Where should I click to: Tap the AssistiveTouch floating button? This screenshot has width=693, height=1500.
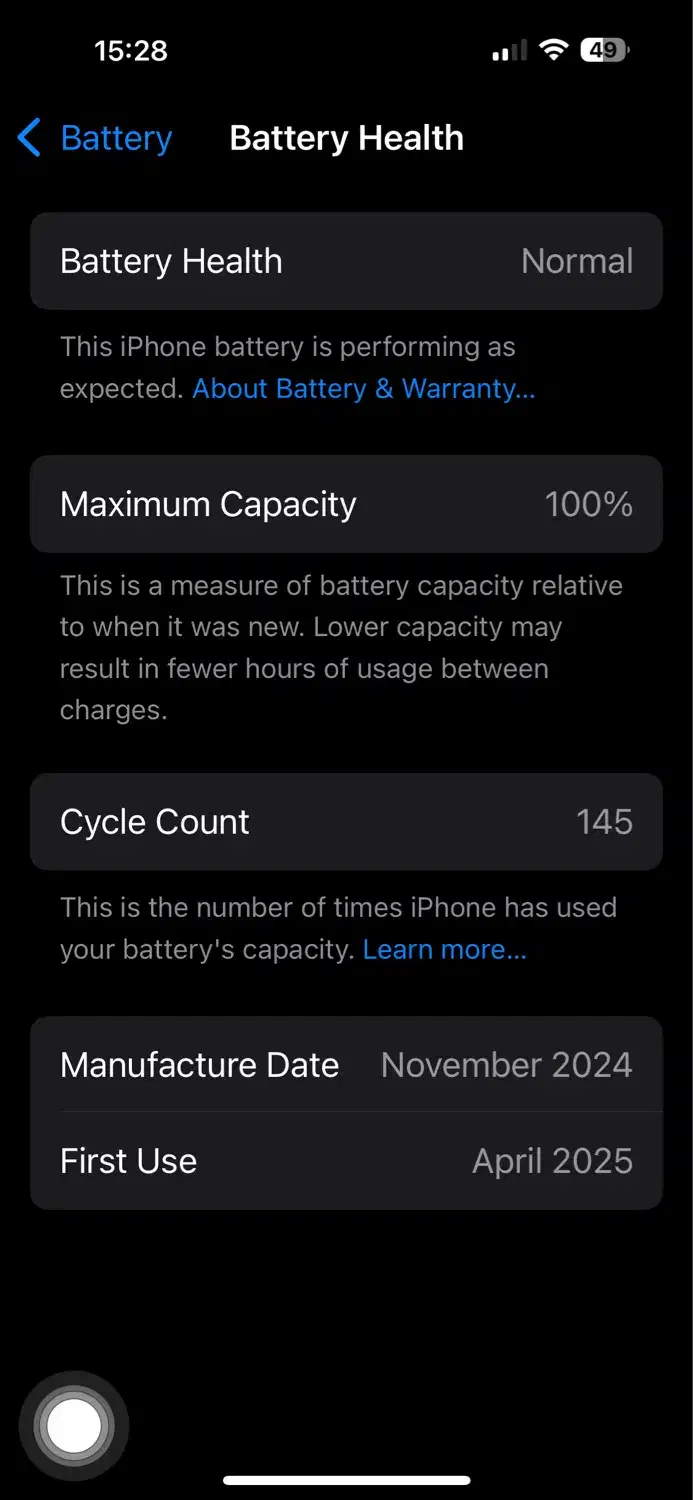(74, 1425)
